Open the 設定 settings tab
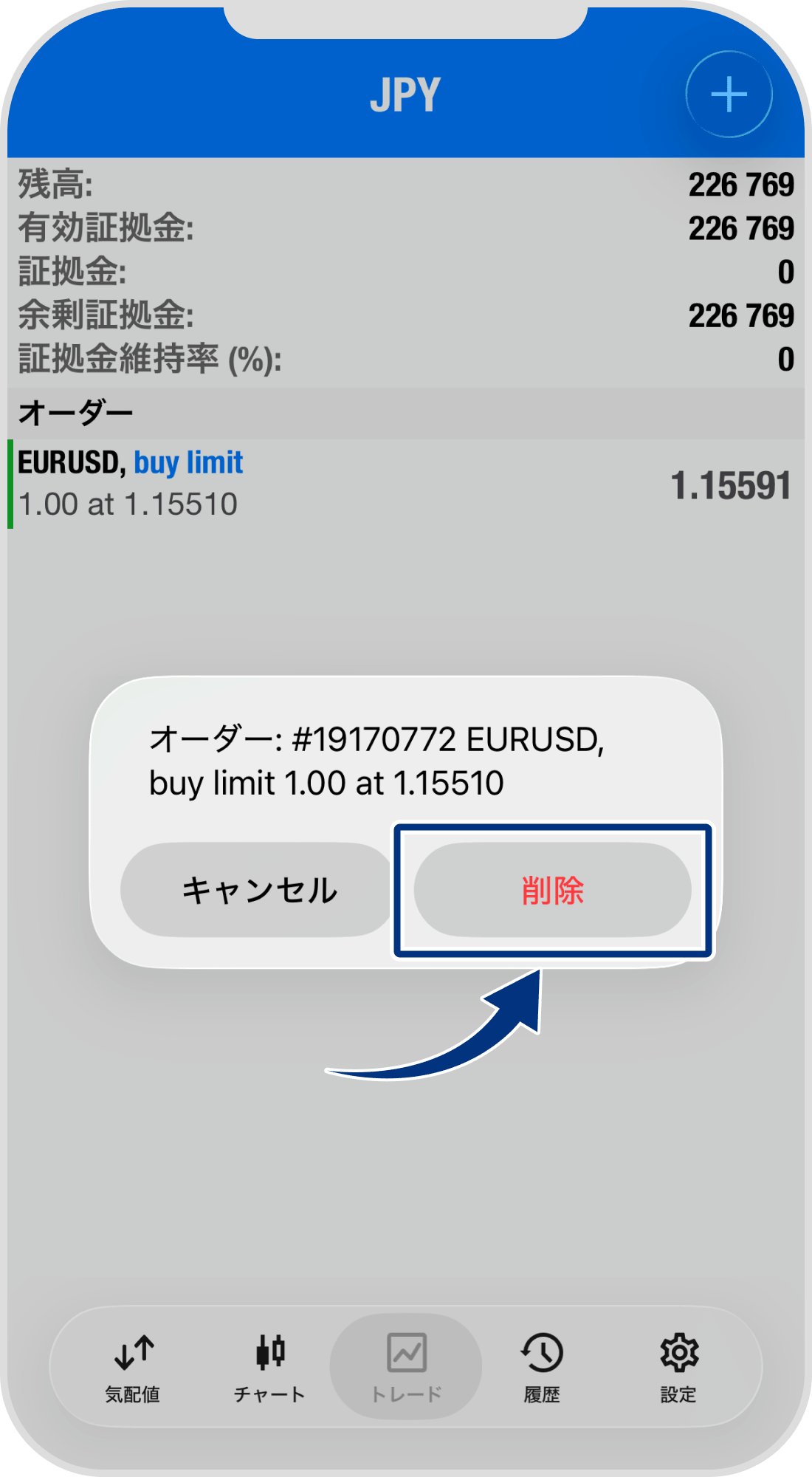 tap(678, 1367)
